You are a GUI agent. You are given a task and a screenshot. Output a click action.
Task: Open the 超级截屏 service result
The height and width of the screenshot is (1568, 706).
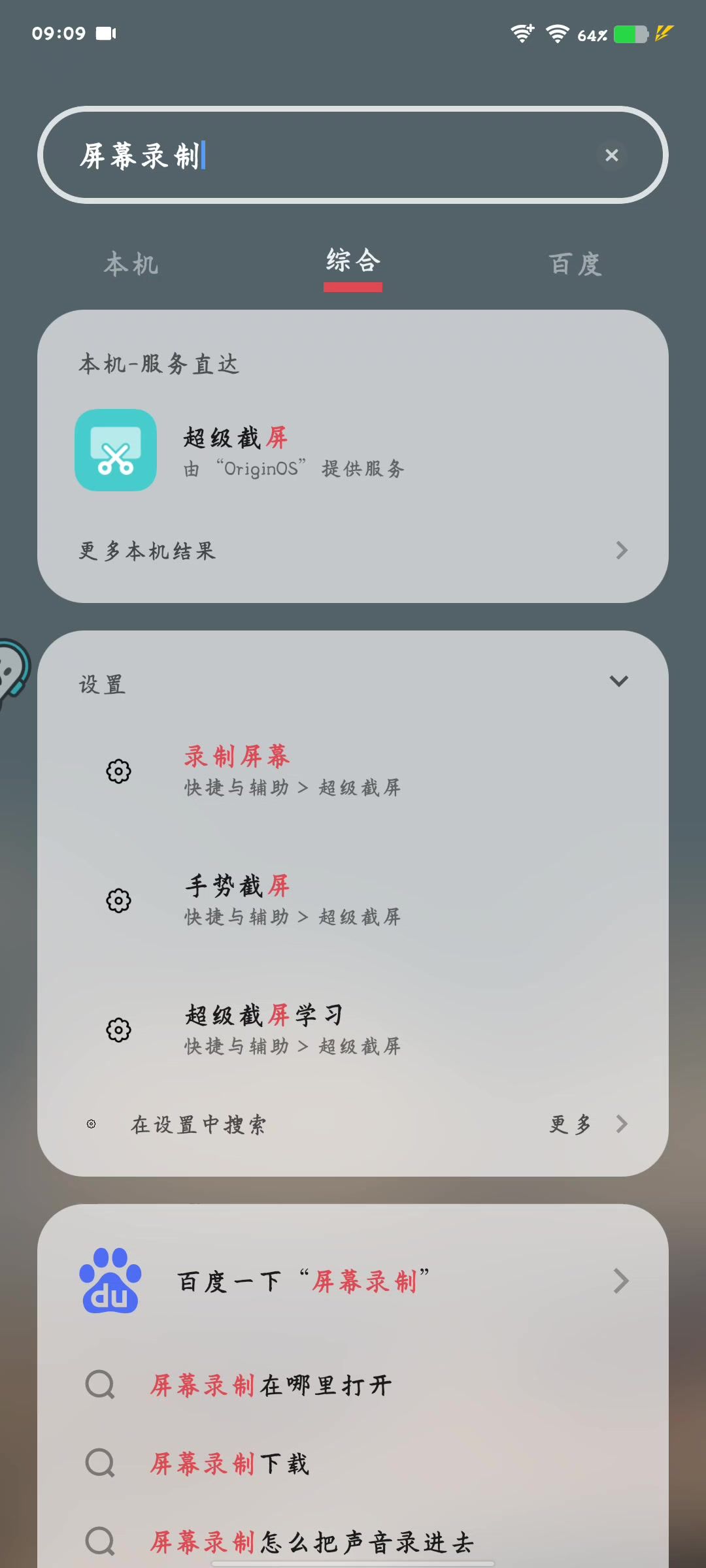click(x=294, y=451)
